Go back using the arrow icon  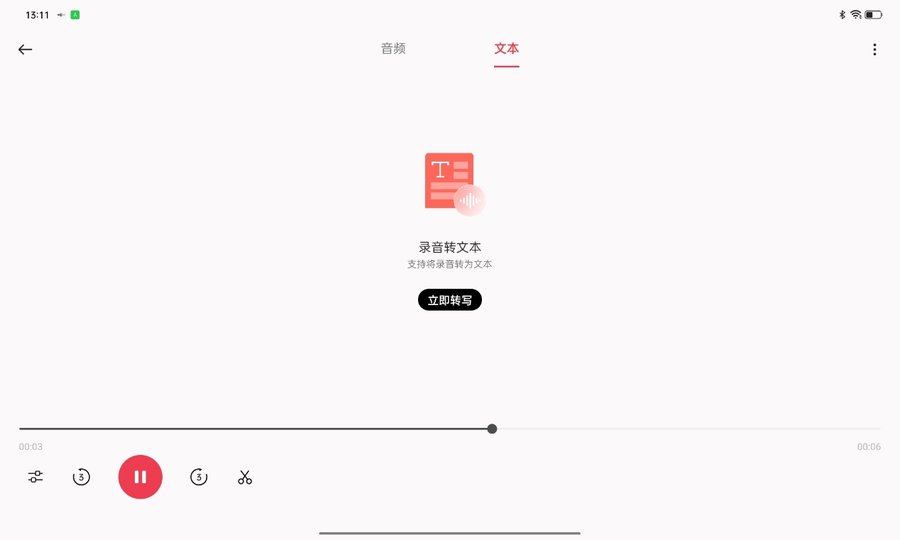tap(25, 49)
